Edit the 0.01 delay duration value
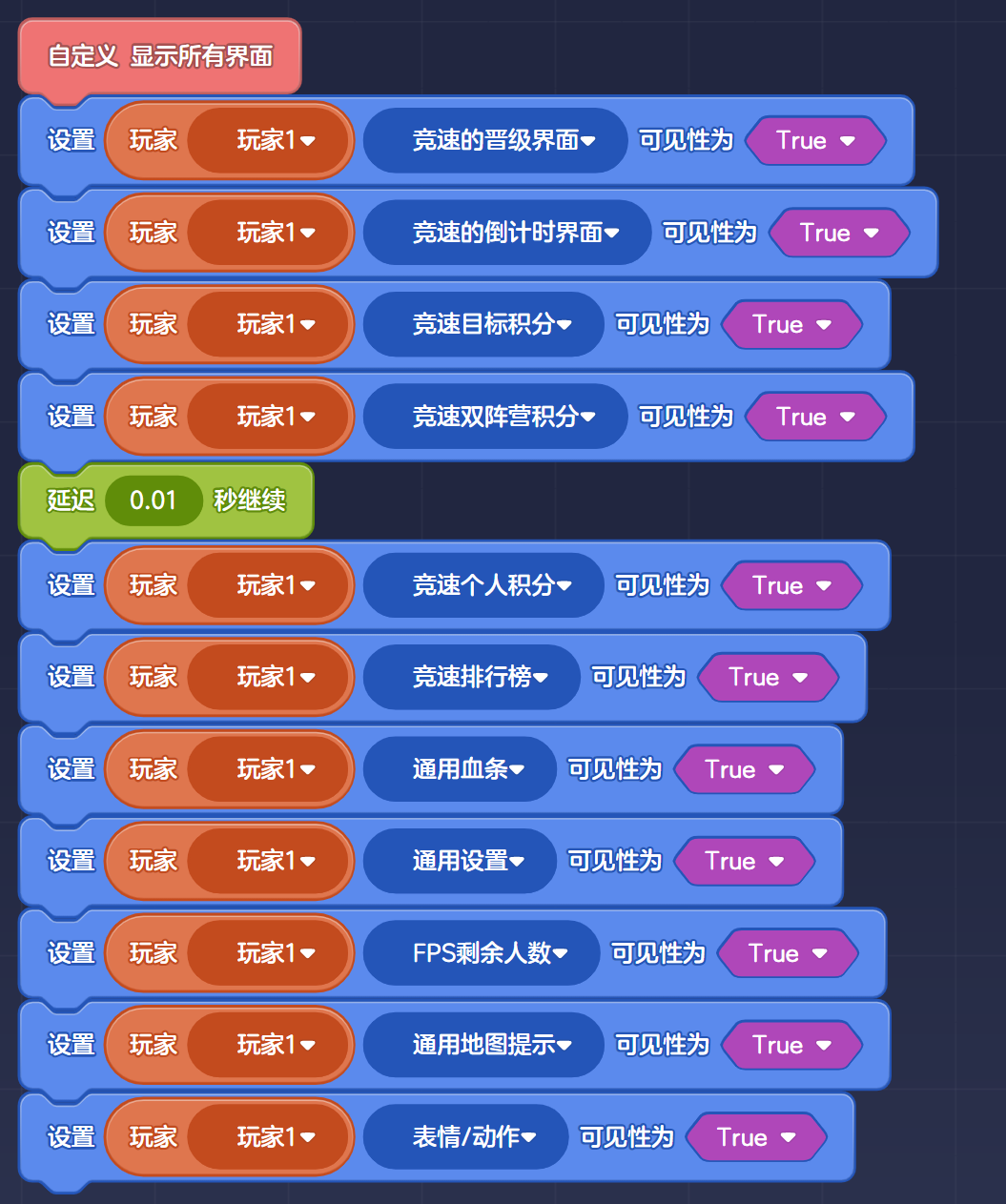The width and height of the screenshot is (1006, 1204). coord(154,500)
